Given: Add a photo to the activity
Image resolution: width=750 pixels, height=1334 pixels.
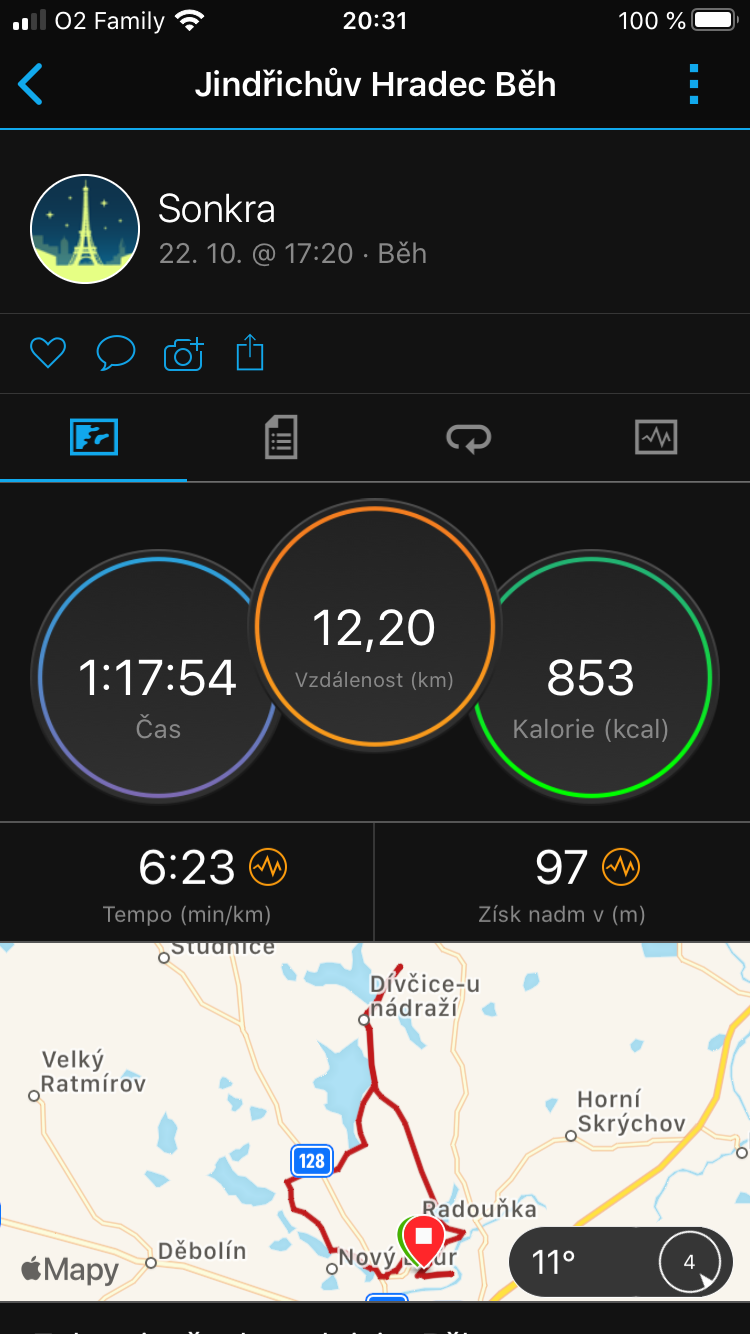Looking at the screenshot, I should tap(183, 353).
